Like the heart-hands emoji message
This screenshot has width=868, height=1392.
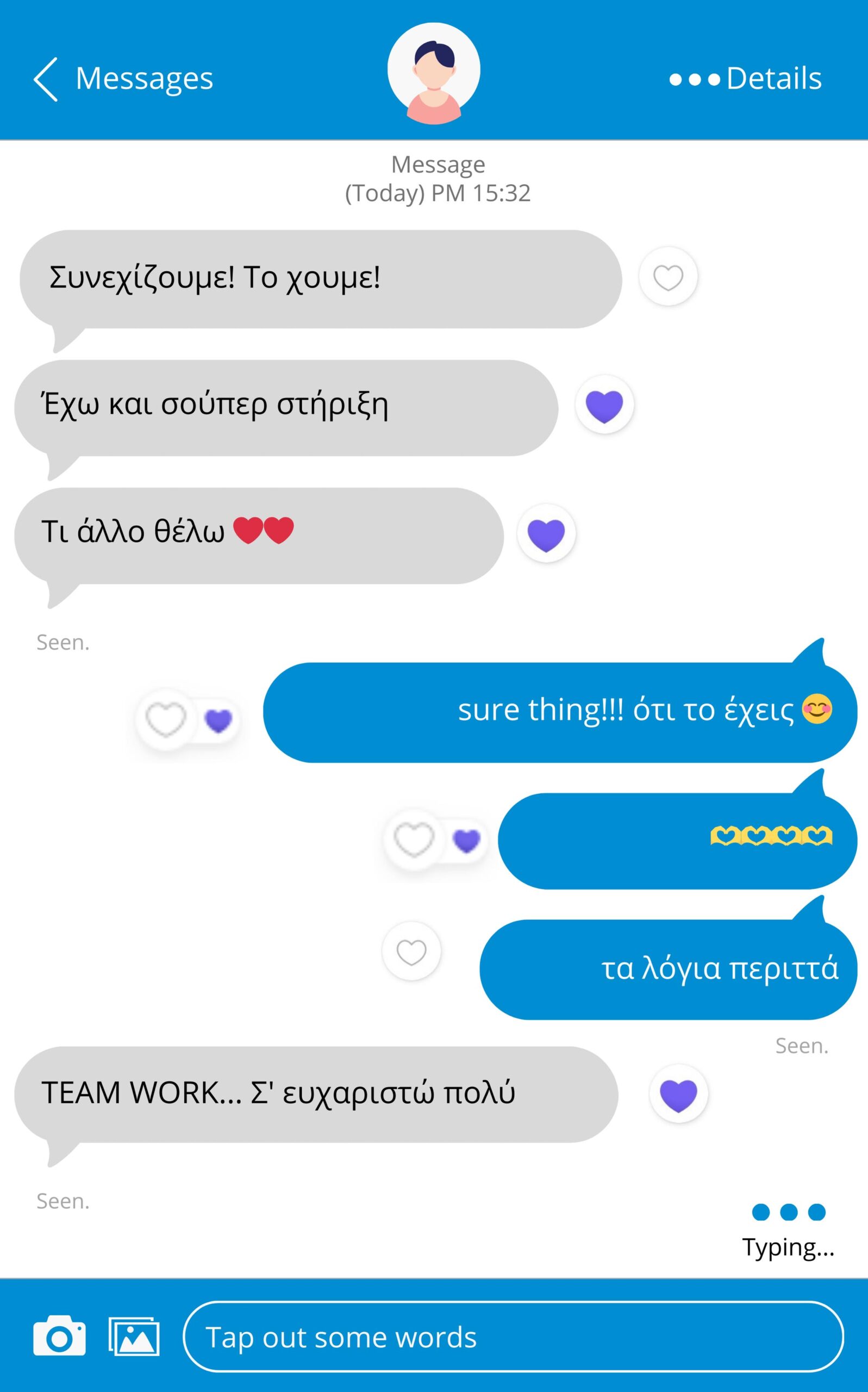coord(414,839)
